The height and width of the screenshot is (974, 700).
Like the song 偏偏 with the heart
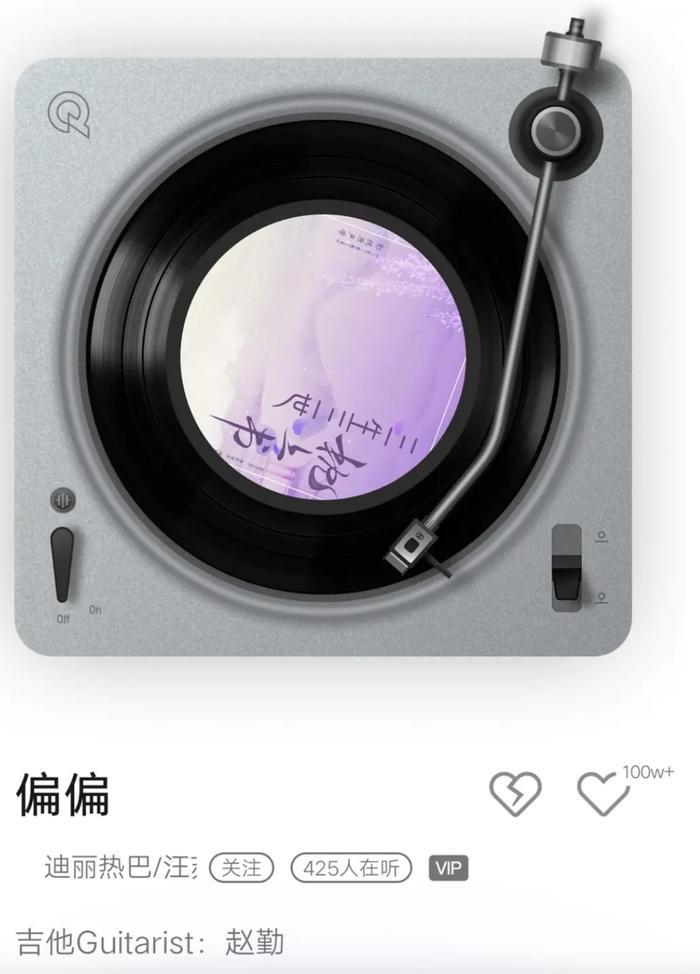pyautogui.click(x=603, y=795)
